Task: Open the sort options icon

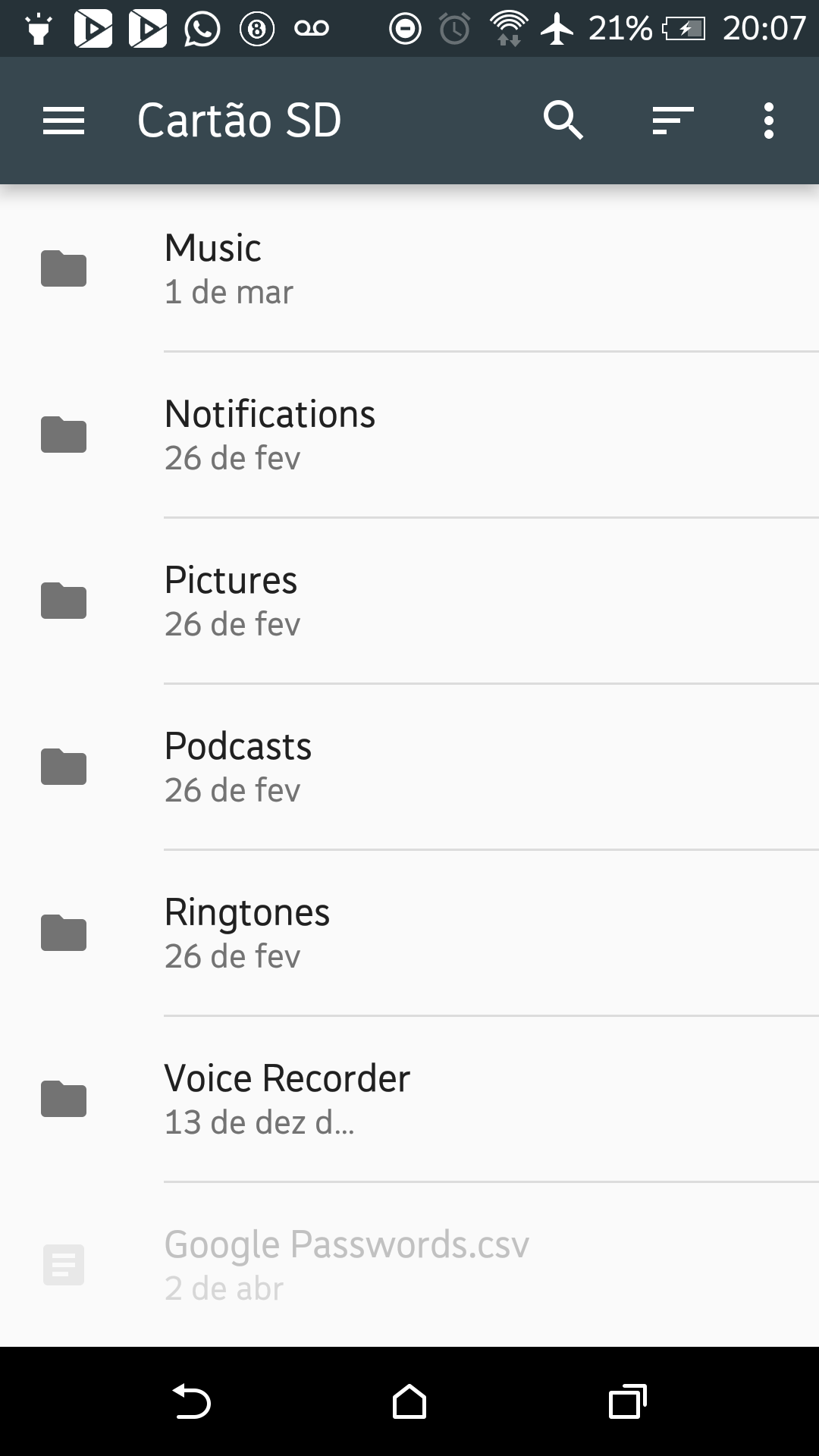Action: click(x=673, y=121)
